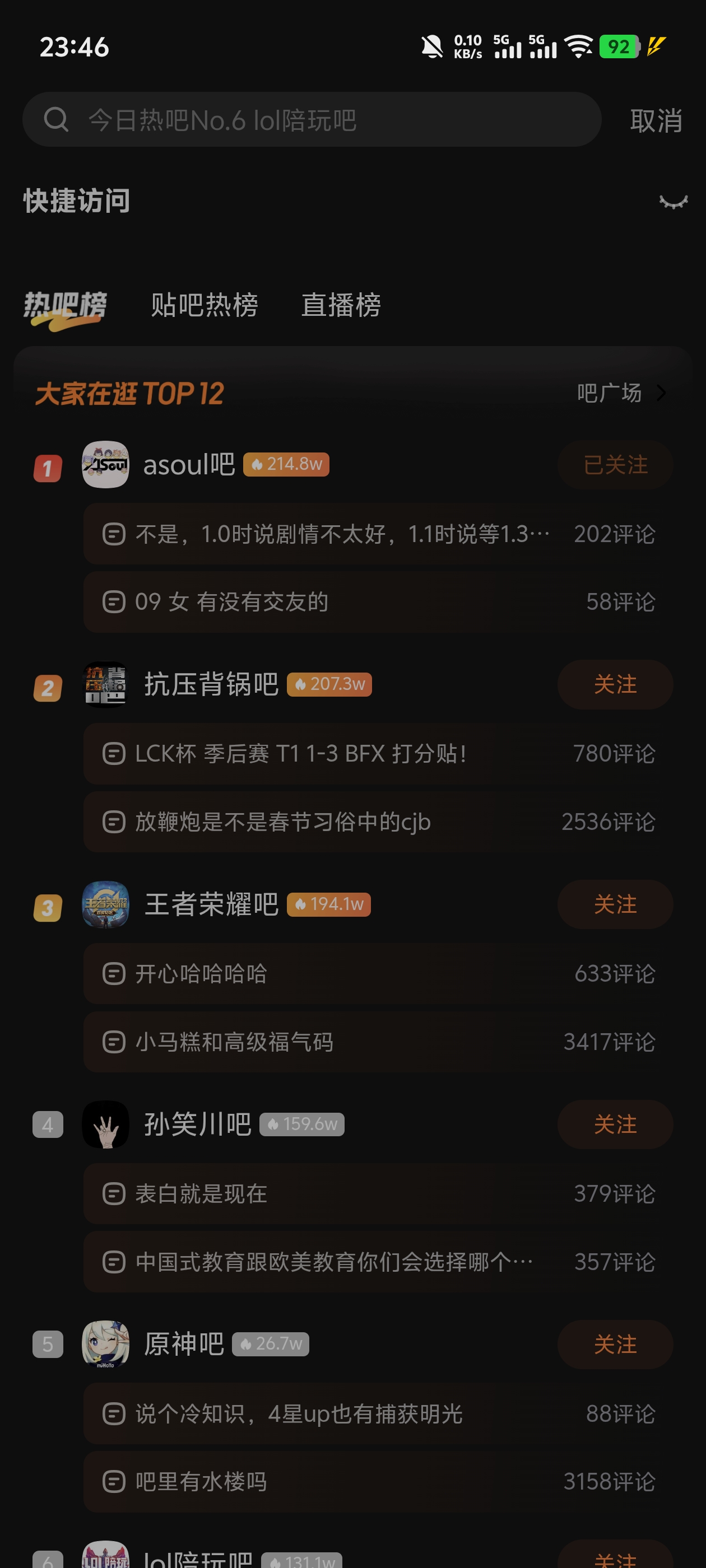This screenshot has height=1568, width=706.
Task: Follow 孙笑川吧
Action: 615,1124
